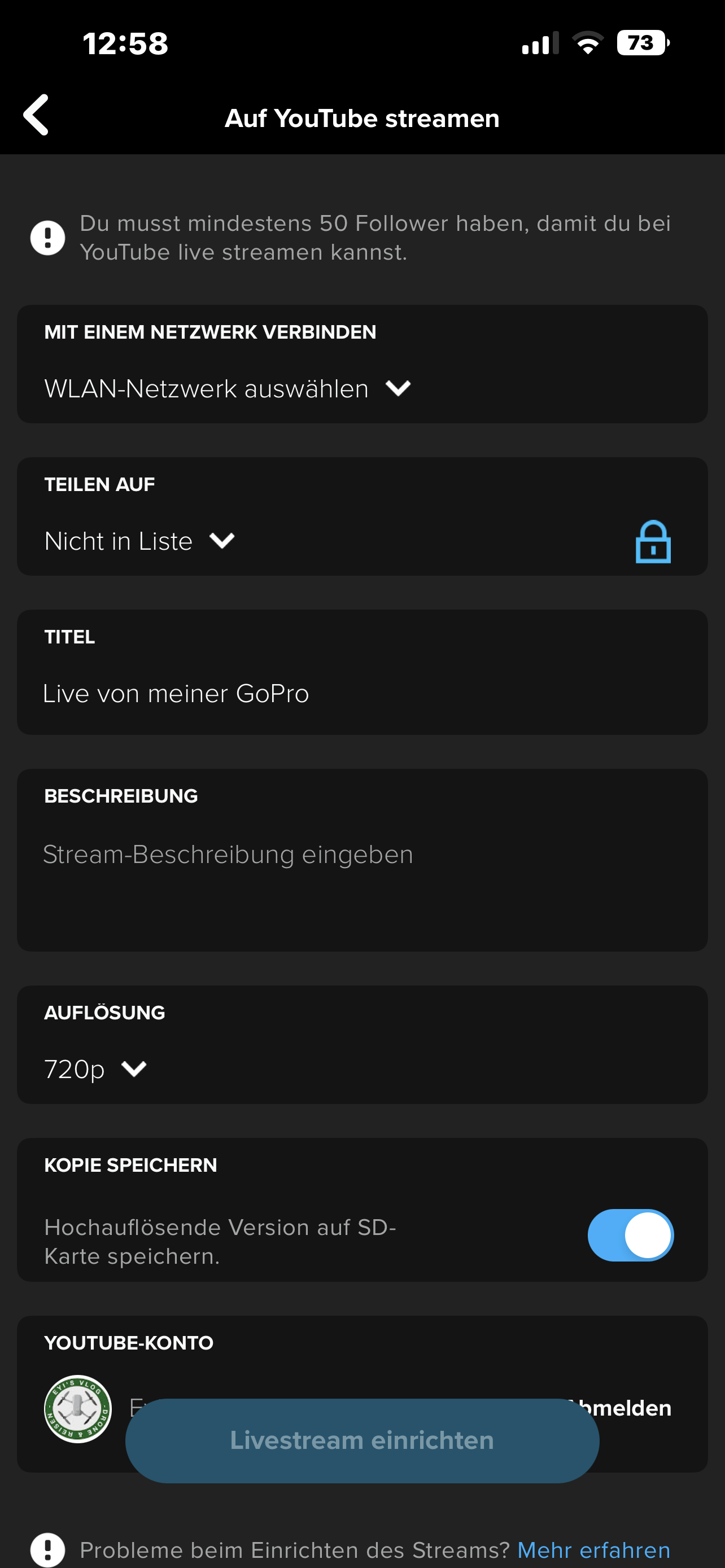Viewport: 725px width, 1568px height.
Task: Change the 720p resolution dropdown
Action: click(x=95, y=1070)
